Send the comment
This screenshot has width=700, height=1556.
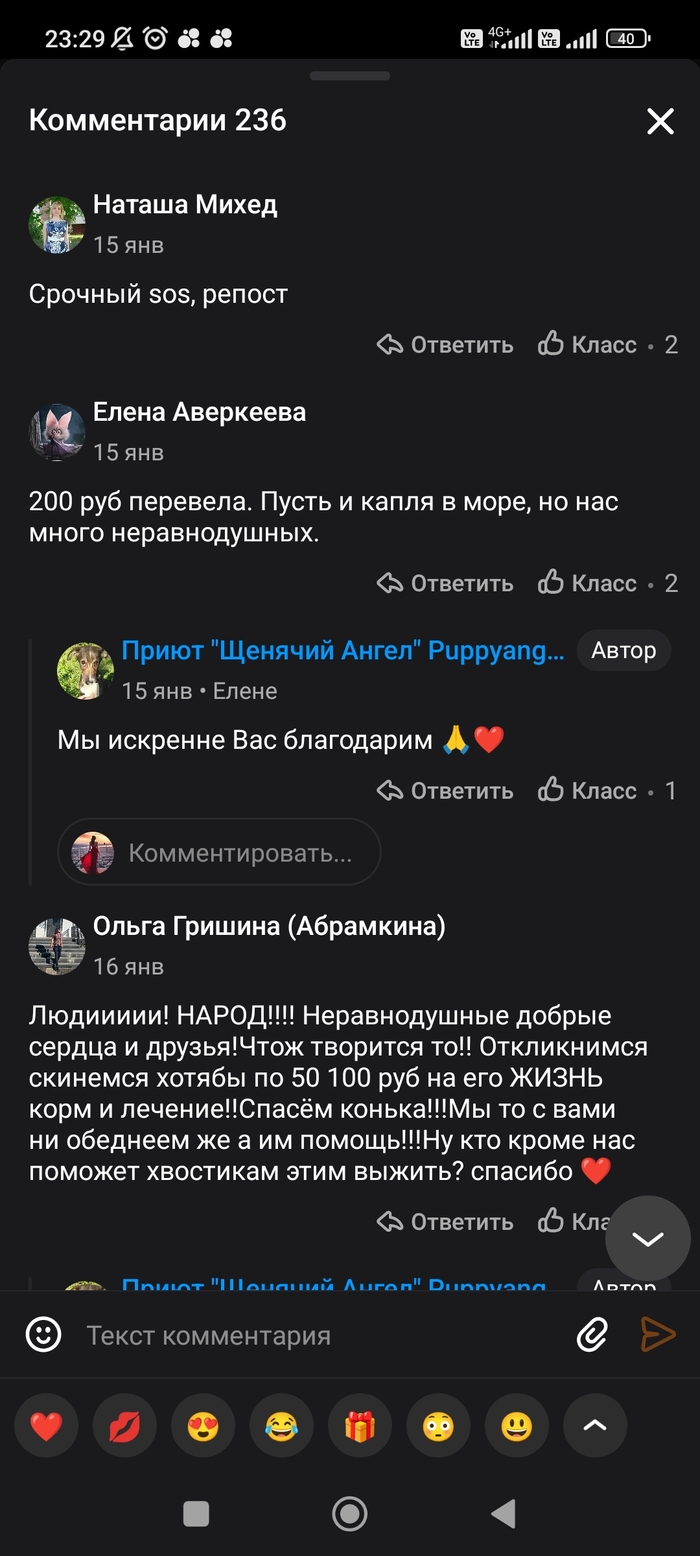[x=658, y=1334]
